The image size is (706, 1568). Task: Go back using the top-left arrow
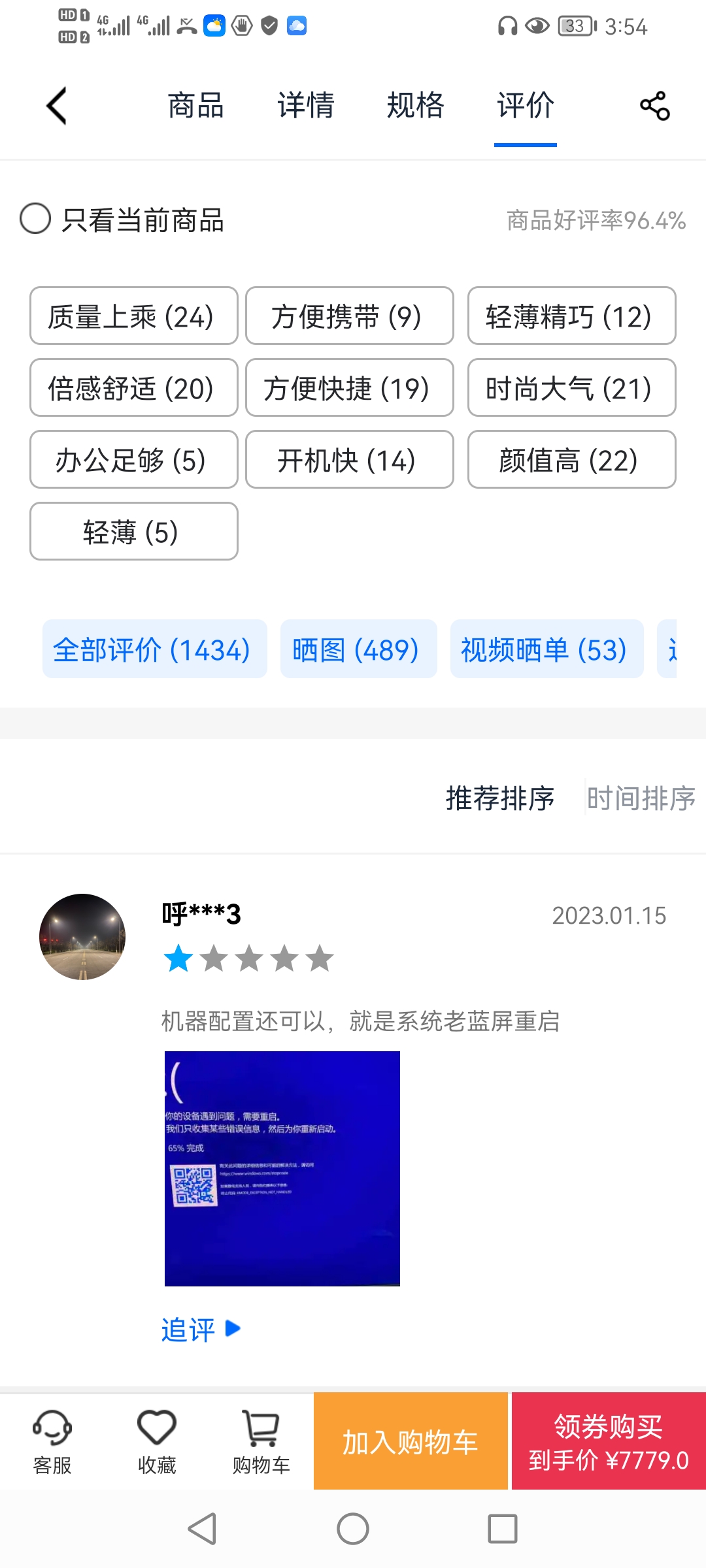[57, 105]
